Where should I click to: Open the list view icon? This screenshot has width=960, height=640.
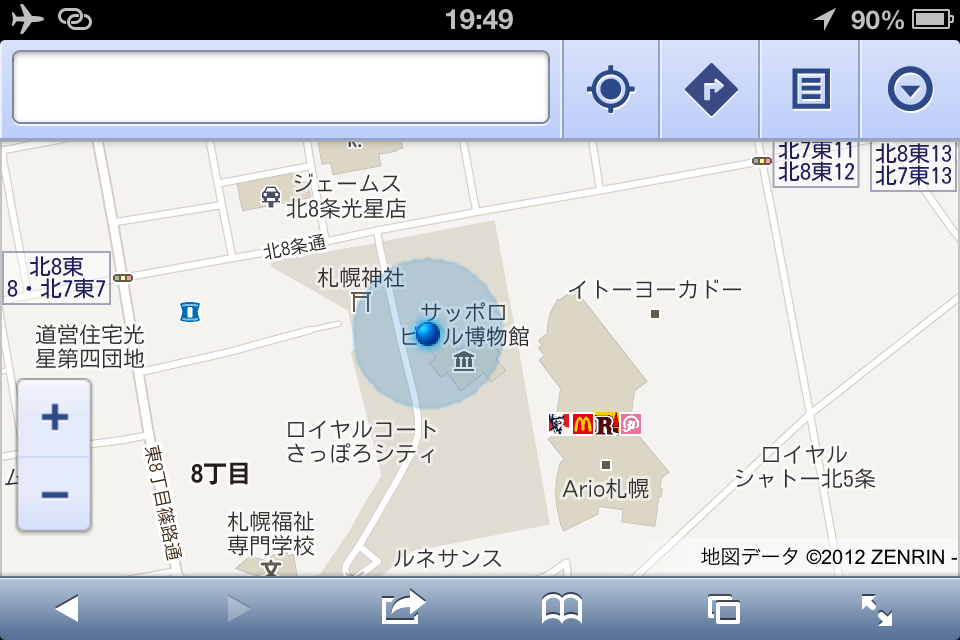tap(810, 90)
